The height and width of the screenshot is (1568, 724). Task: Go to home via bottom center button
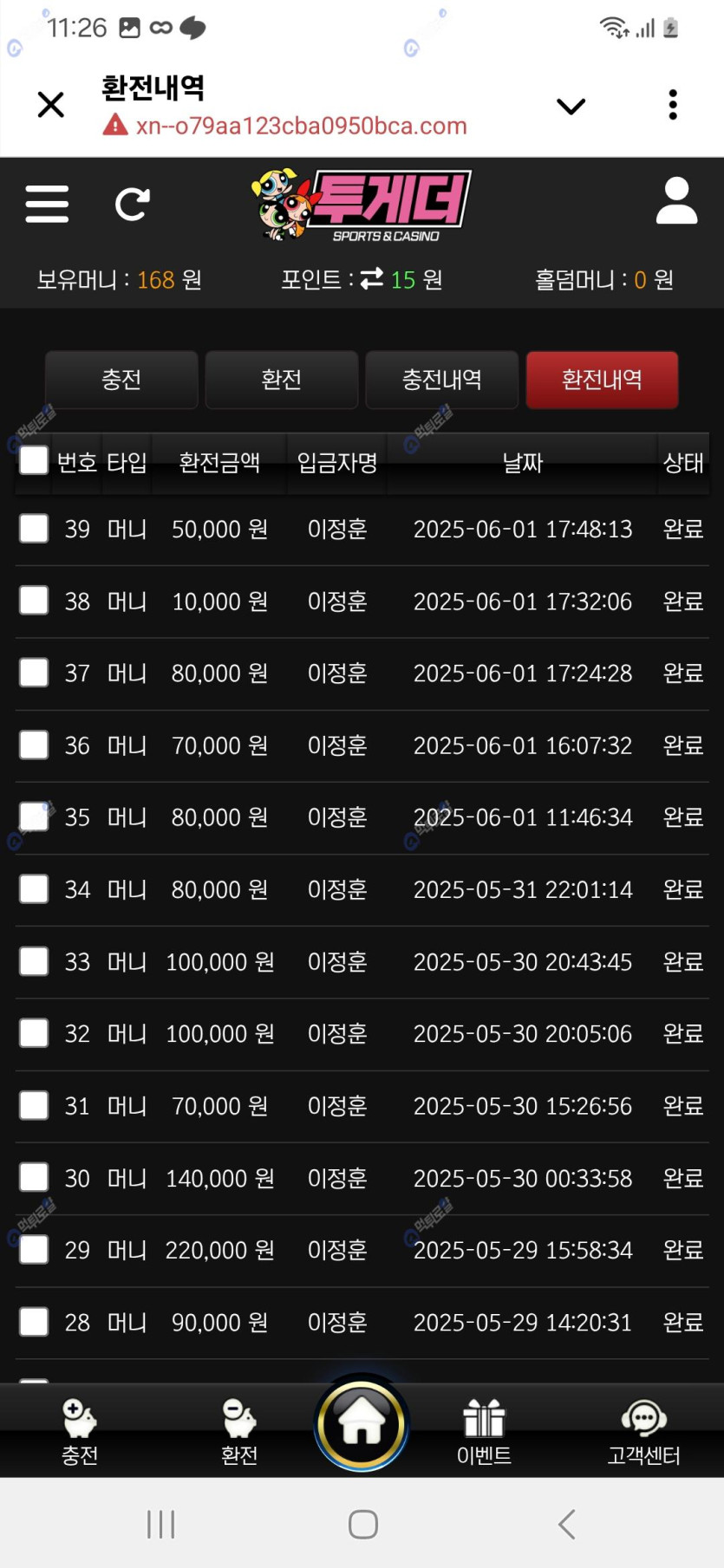[362, 1423]
